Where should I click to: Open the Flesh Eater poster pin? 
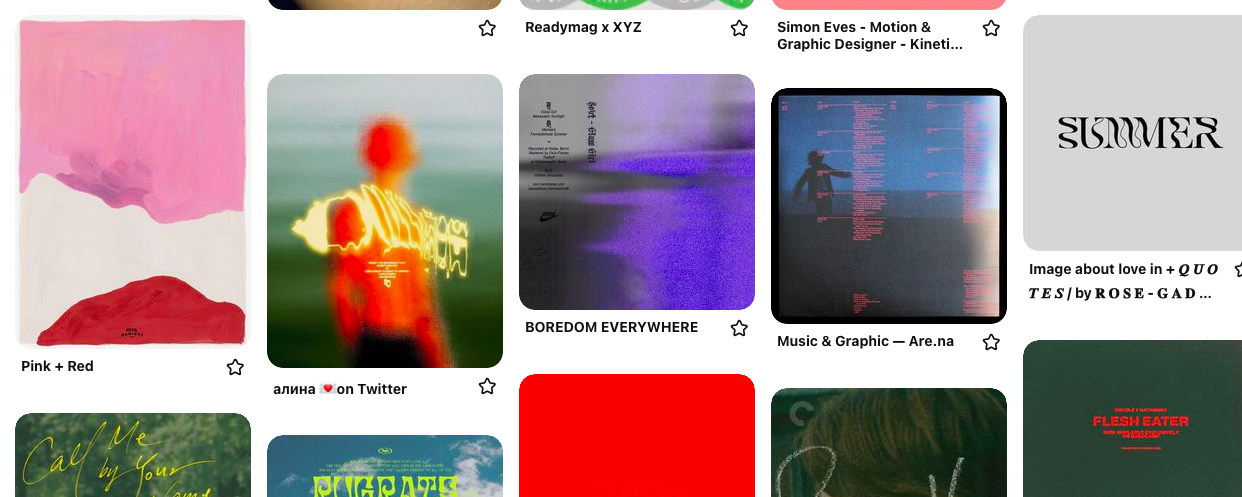[x=1132, y=420]
